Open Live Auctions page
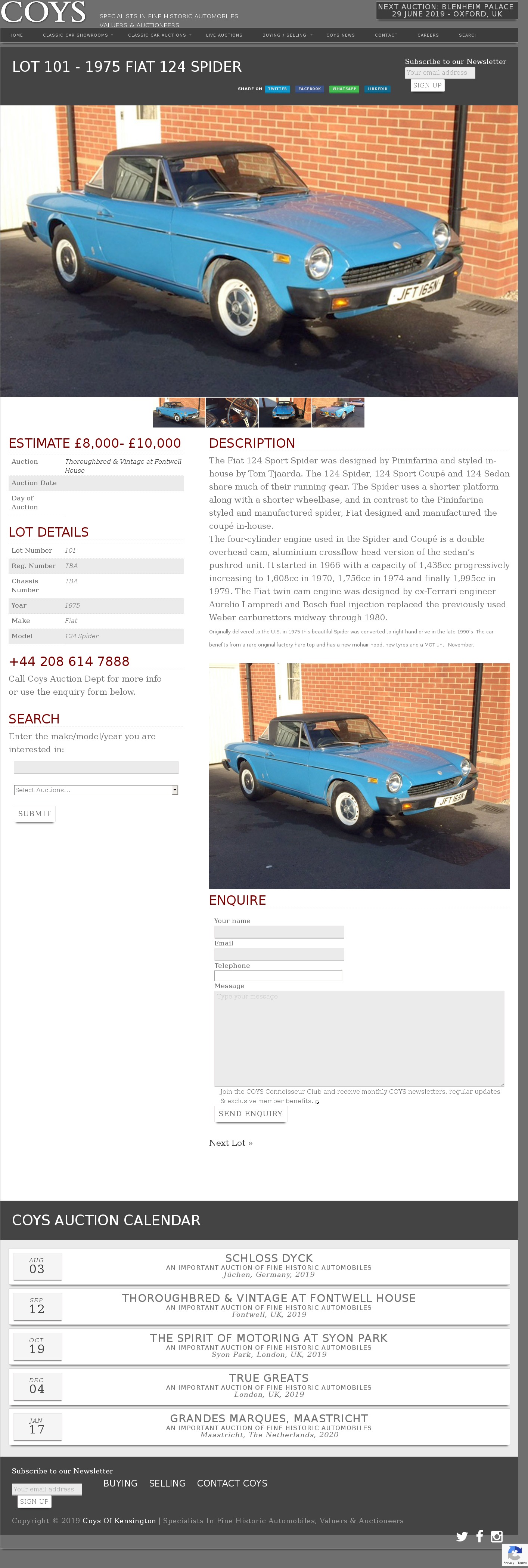The image size is (528, 1568). (x=224, y=35)
